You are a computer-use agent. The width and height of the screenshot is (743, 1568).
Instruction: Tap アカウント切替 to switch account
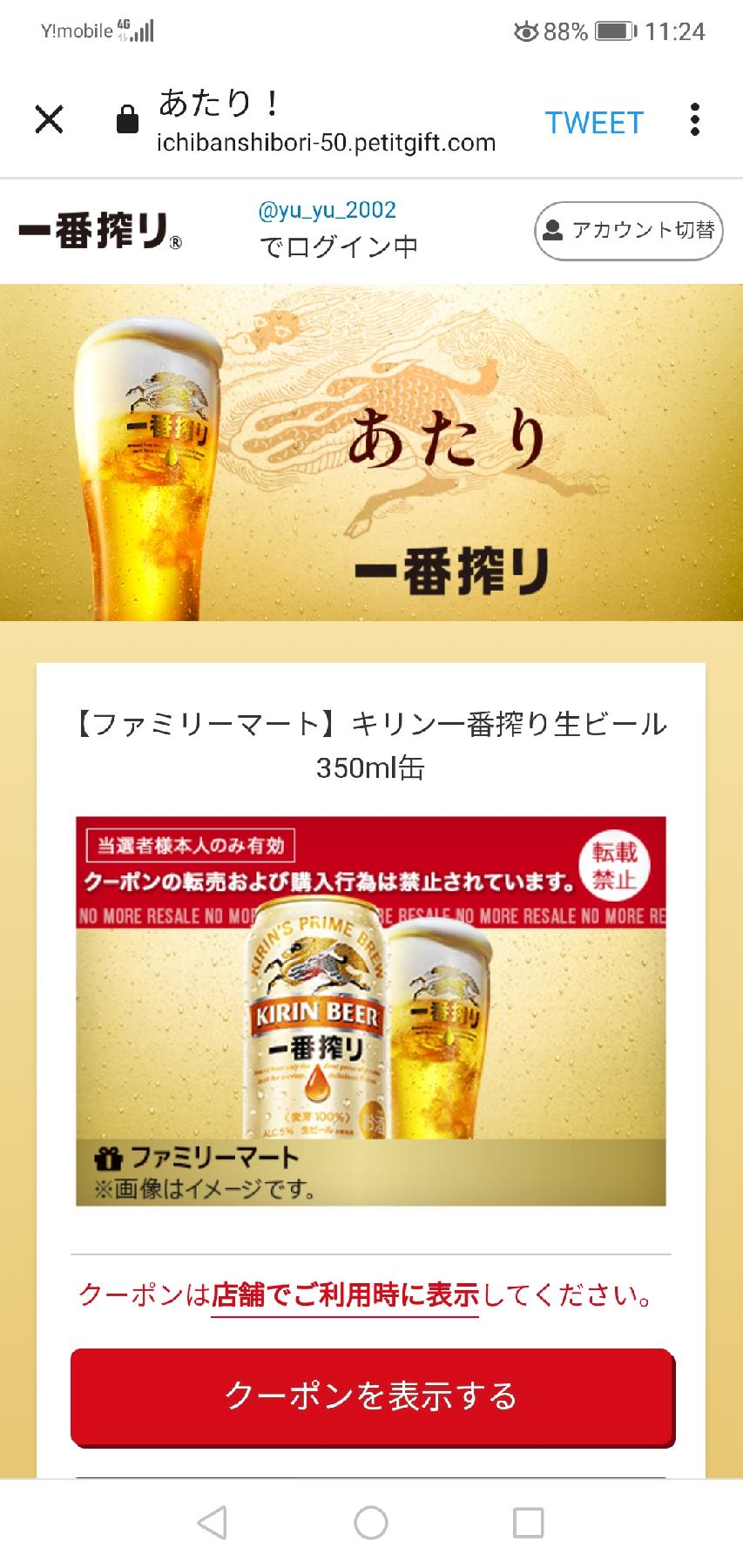point(628,231)
